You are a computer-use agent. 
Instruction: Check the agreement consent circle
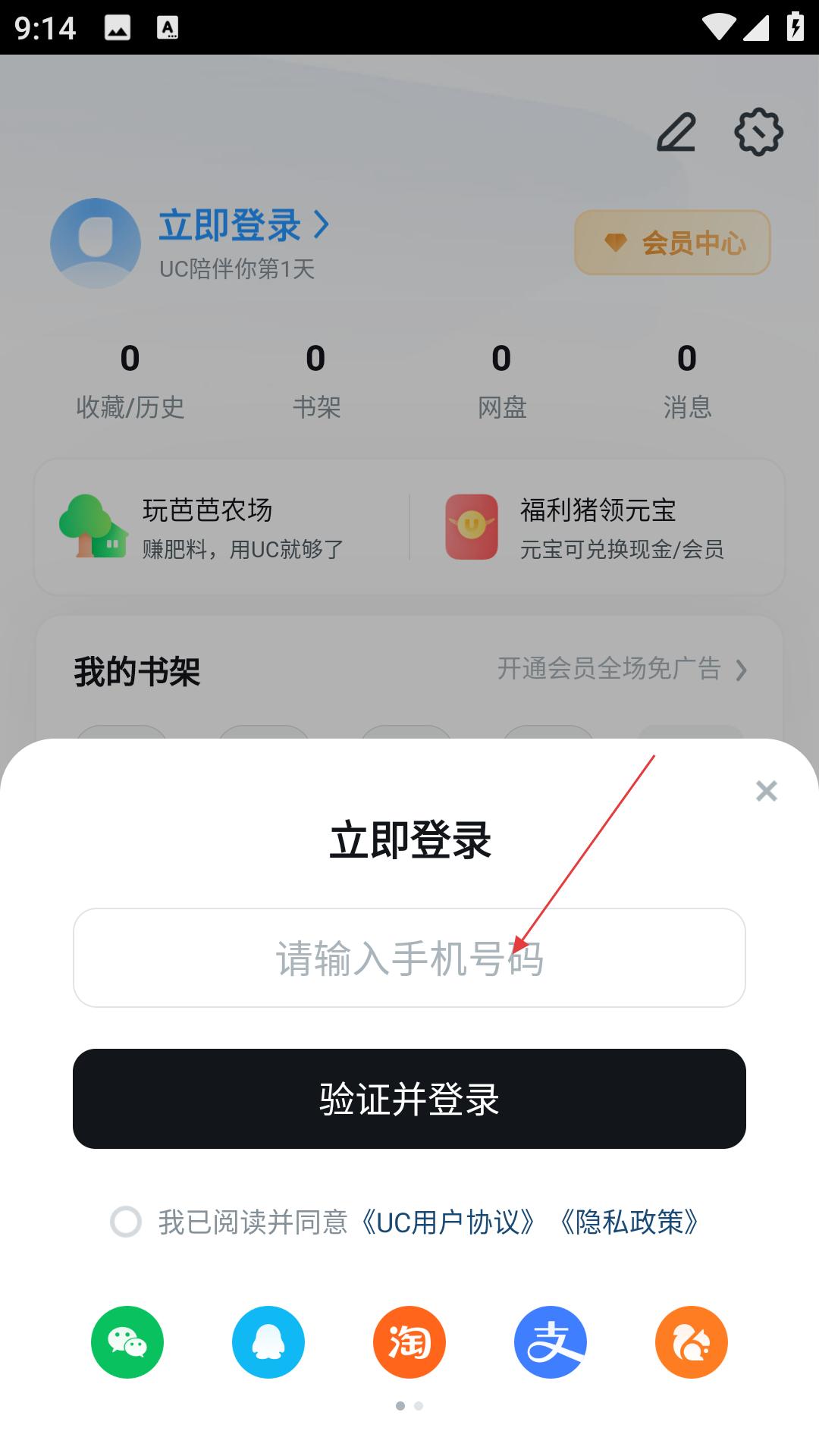point(126,1222)
